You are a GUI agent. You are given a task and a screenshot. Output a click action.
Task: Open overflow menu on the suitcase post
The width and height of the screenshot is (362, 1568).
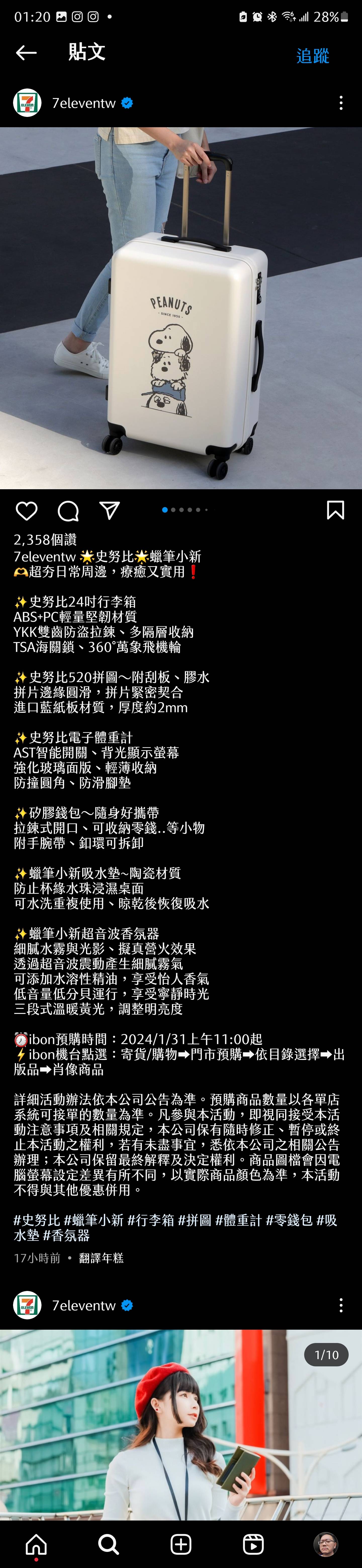[x=341, y=103]
